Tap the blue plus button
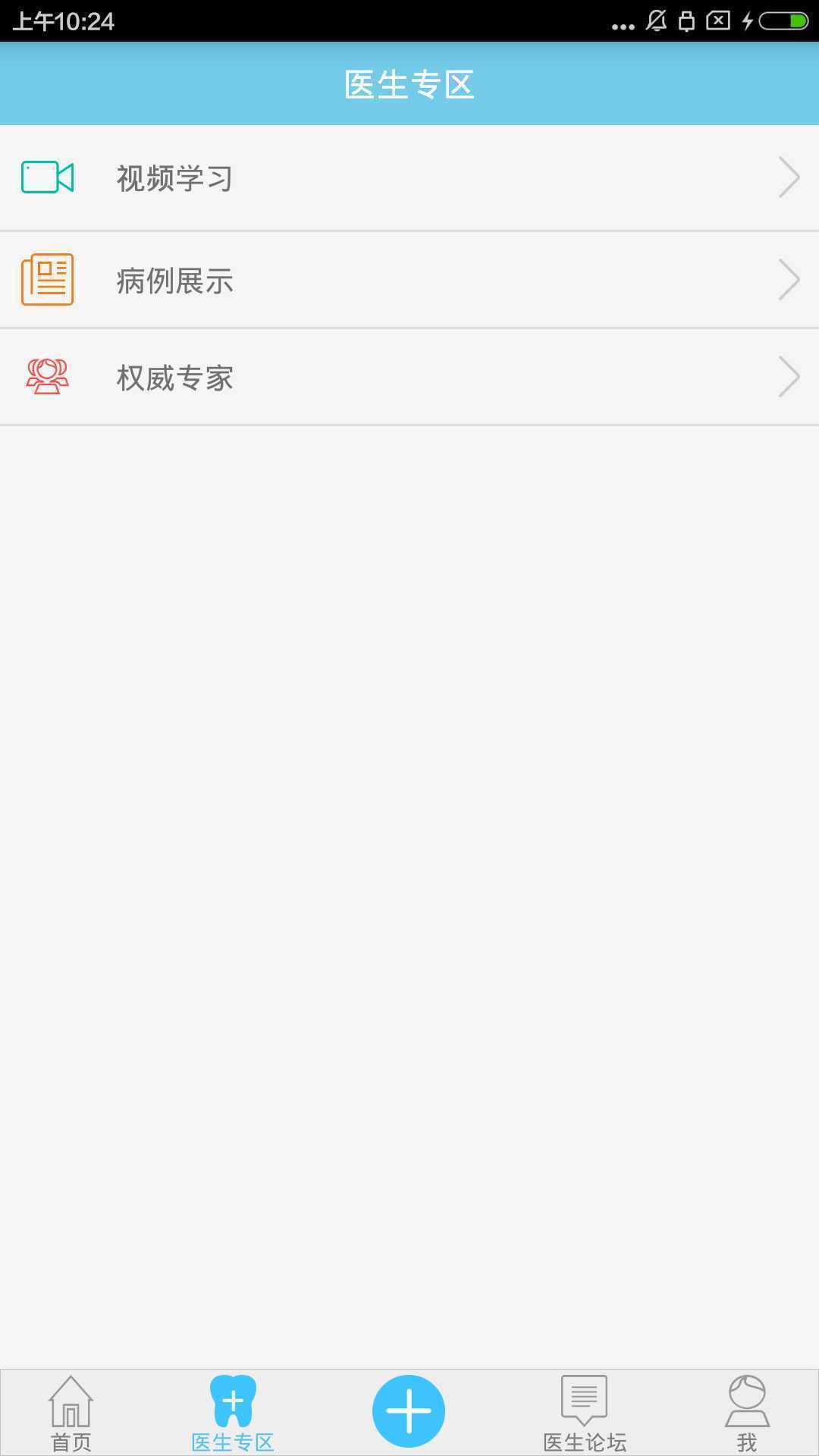Screen dimensions: 819x1456 point(409,1411)
